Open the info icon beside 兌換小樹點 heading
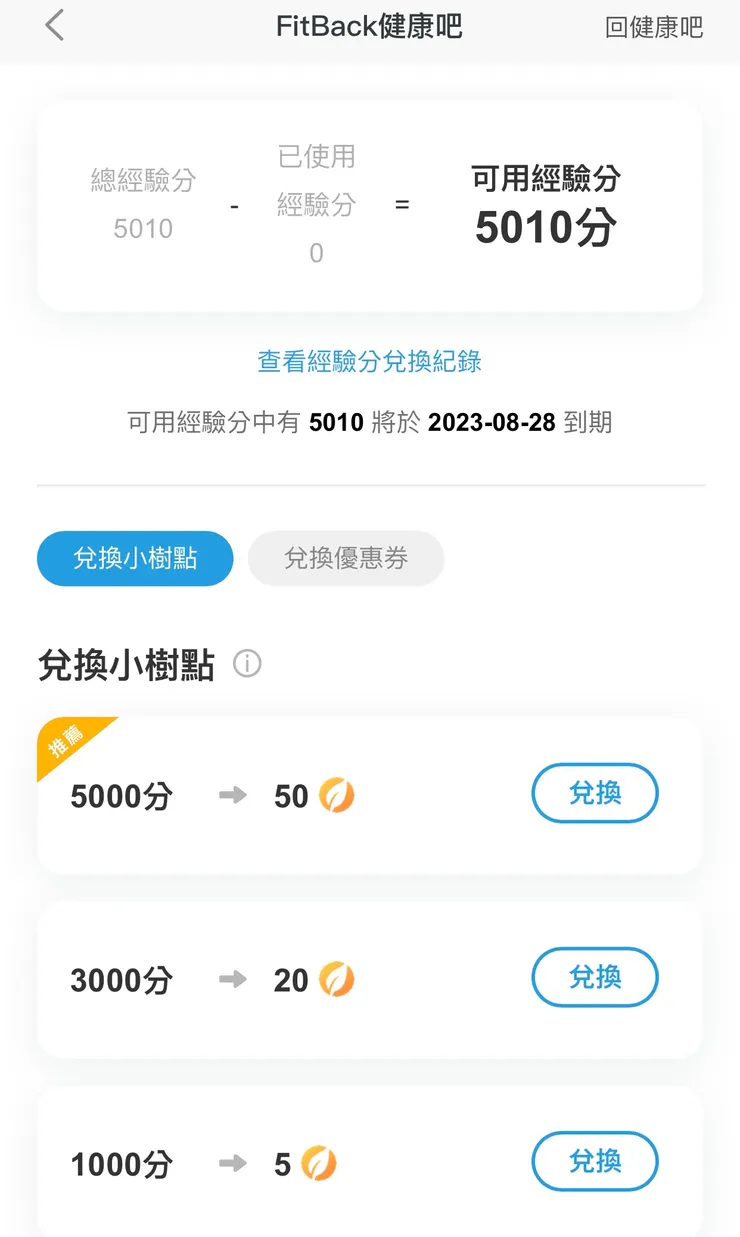The height and width of the screenshot is (1237, 740). click(x=246, y=664)
